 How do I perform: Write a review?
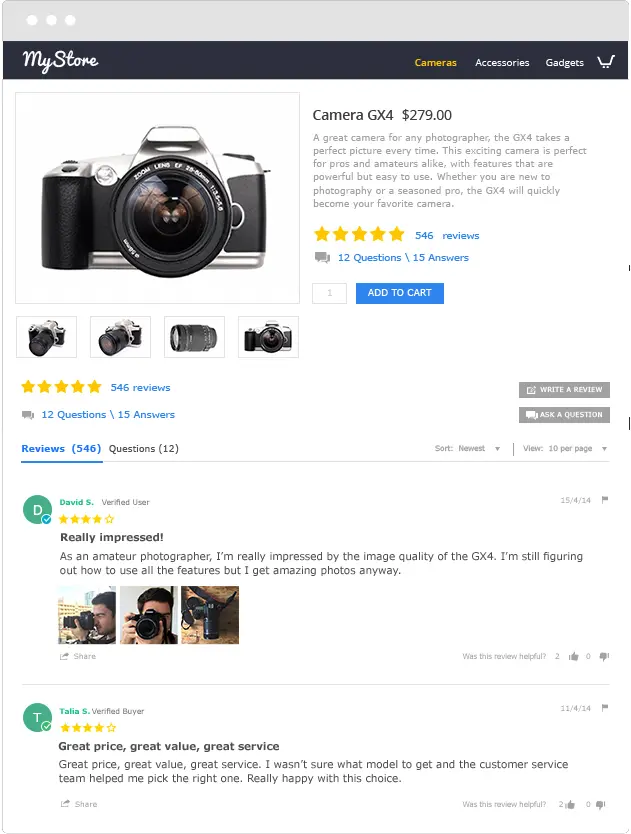tap(564, 390)
